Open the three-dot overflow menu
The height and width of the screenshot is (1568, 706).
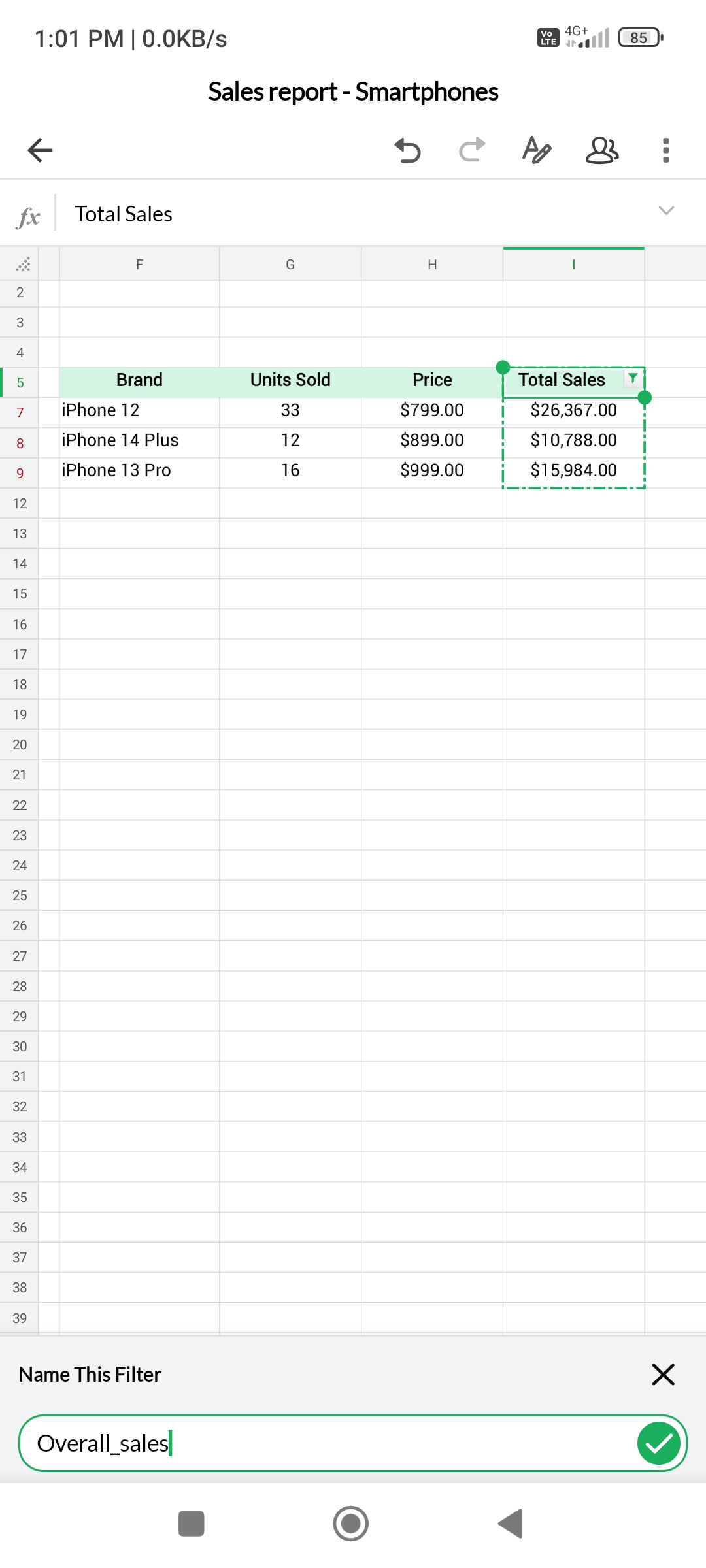click(665, 150)
